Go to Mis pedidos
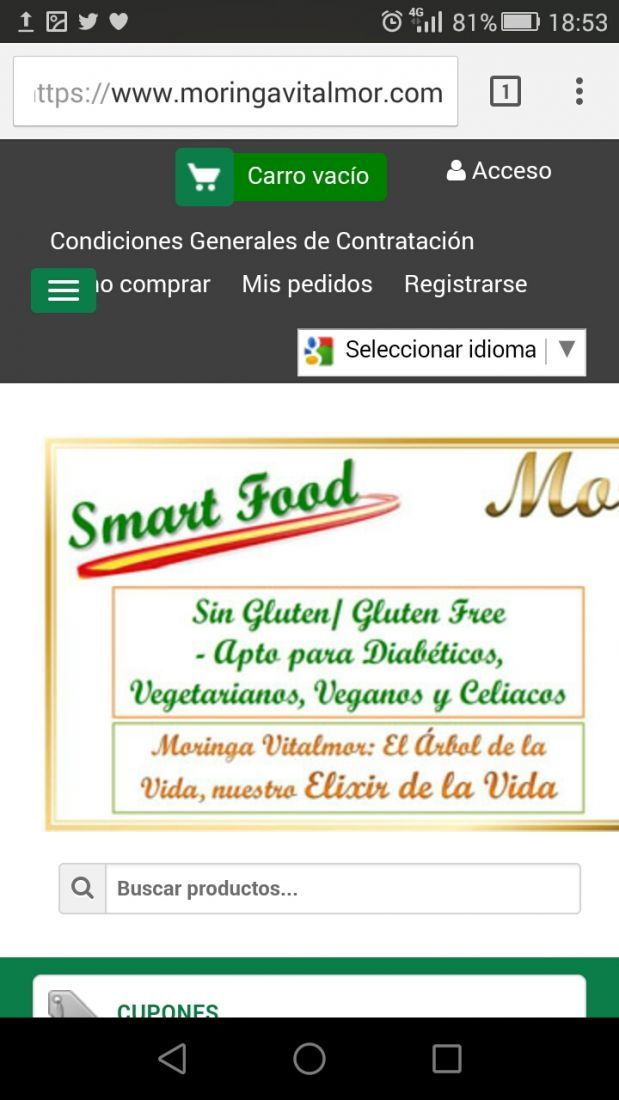 [307, 284]
